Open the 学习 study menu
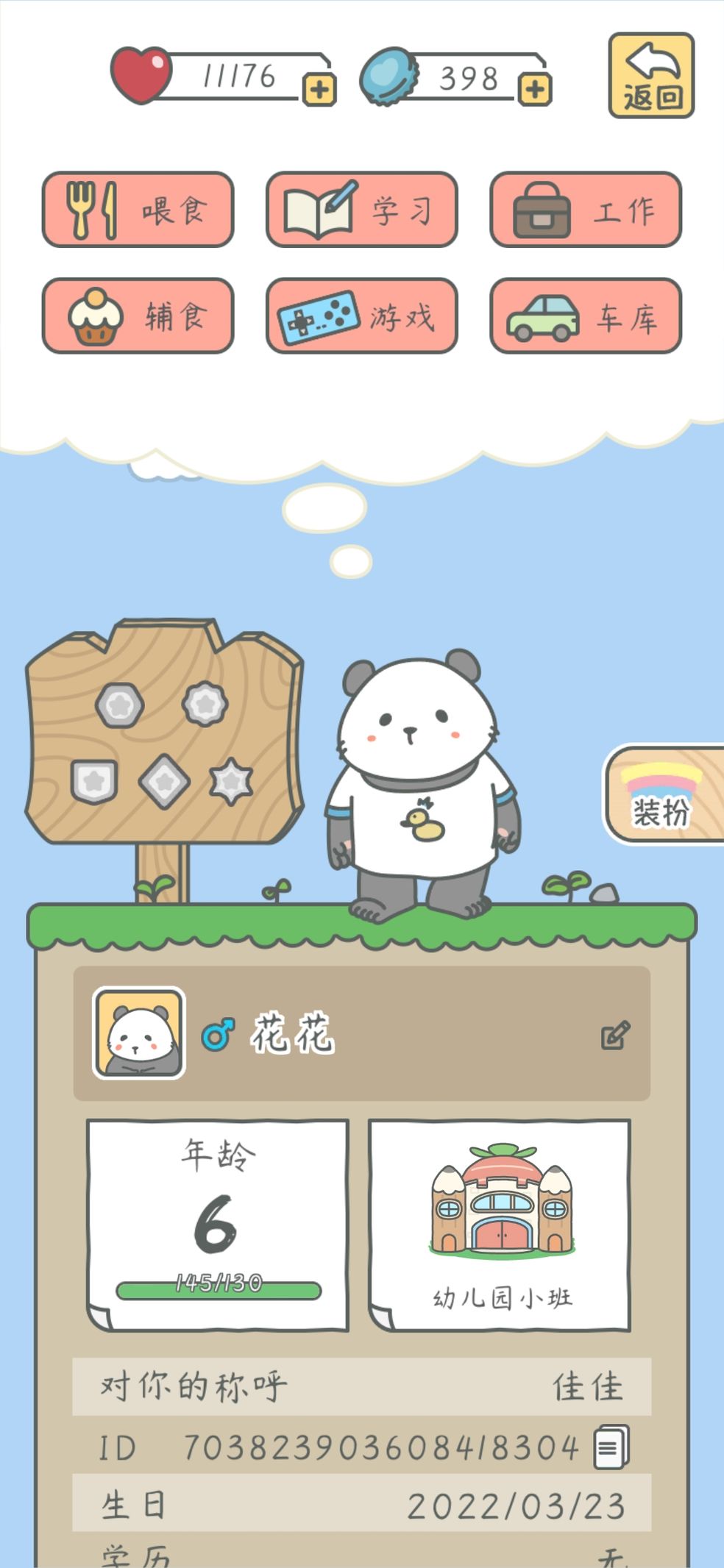 pyautogui.click(x=361, y=210)
